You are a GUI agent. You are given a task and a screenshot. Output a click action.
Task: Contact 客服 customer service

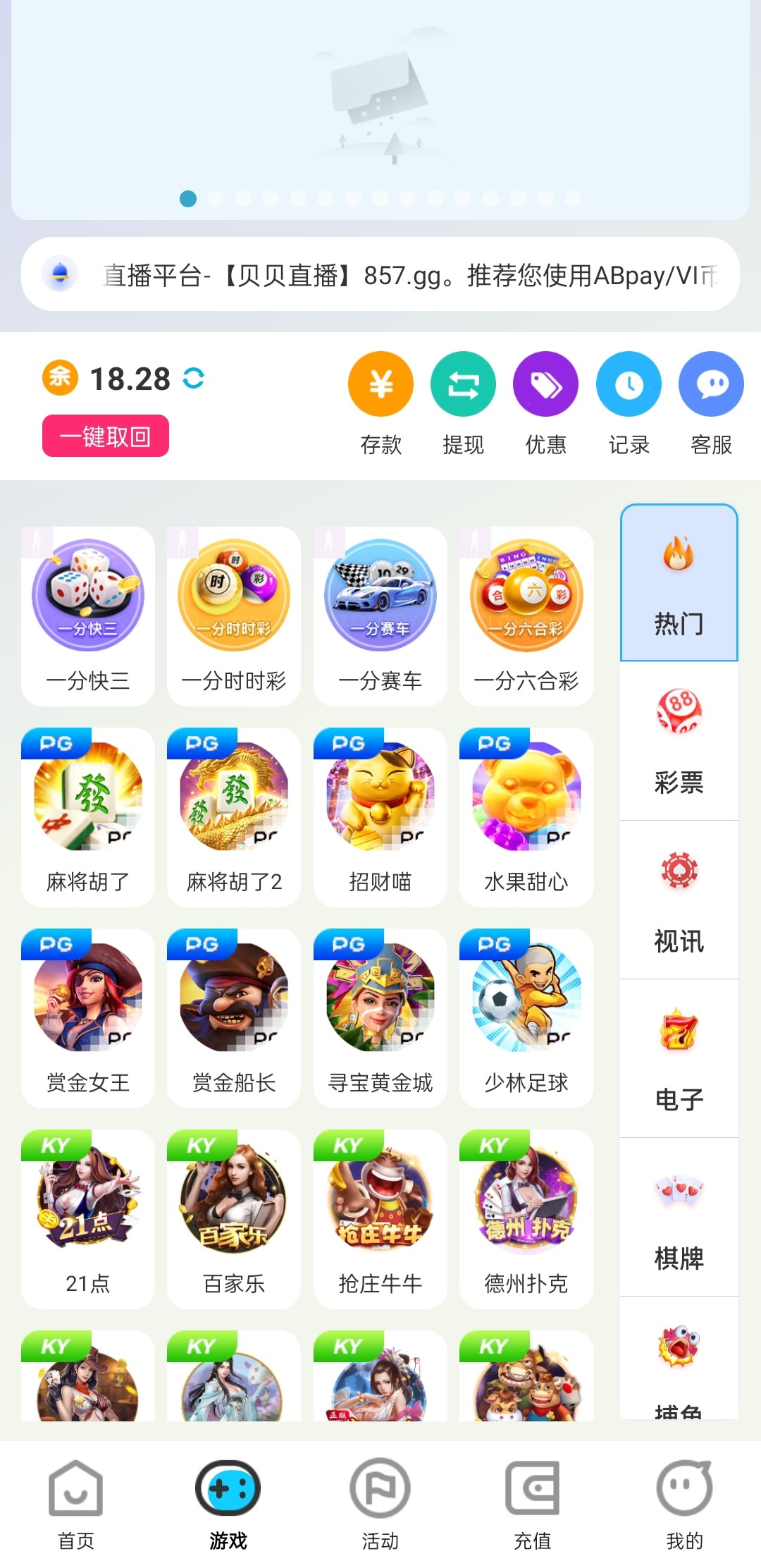click(x=711, y=385)
